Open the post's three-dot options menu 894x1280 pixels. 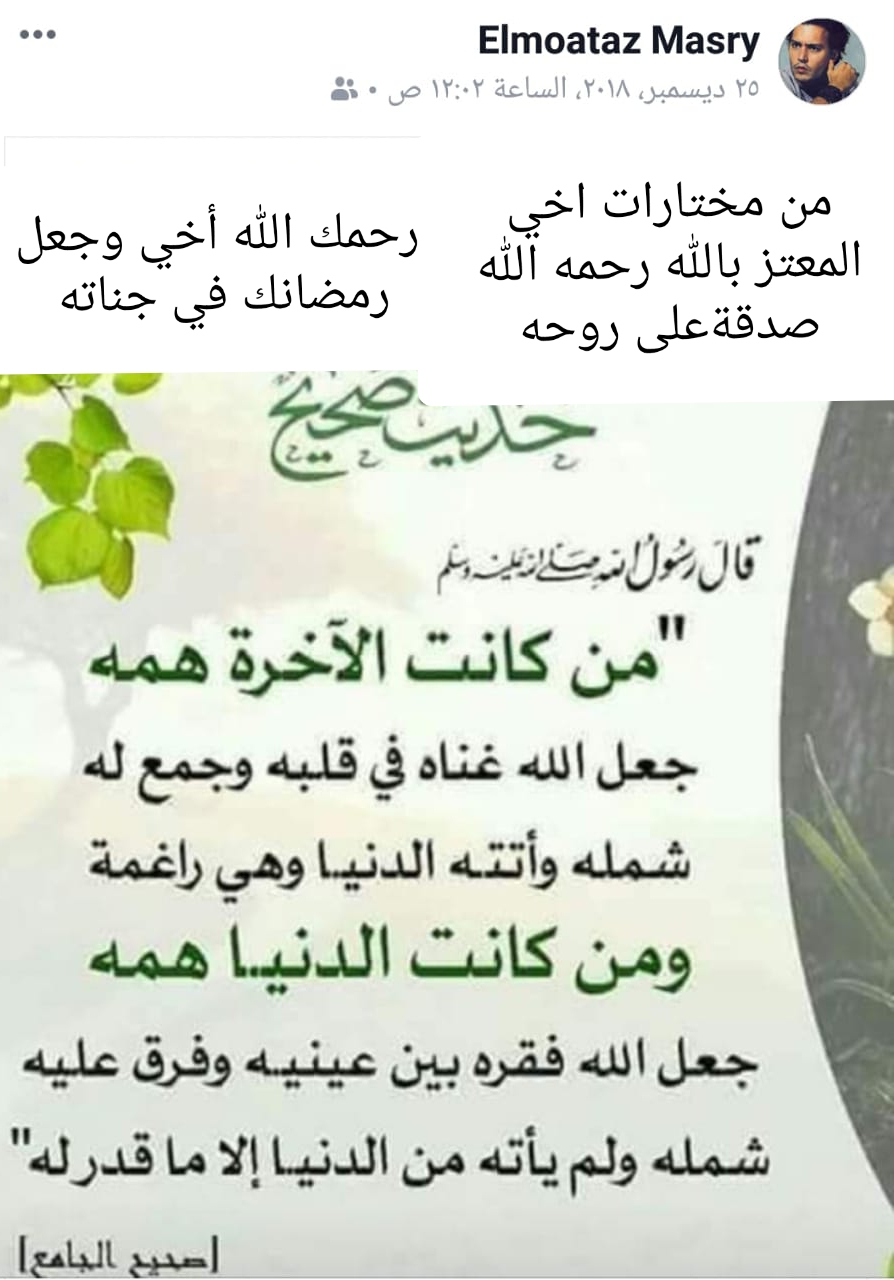pos(39,36)
